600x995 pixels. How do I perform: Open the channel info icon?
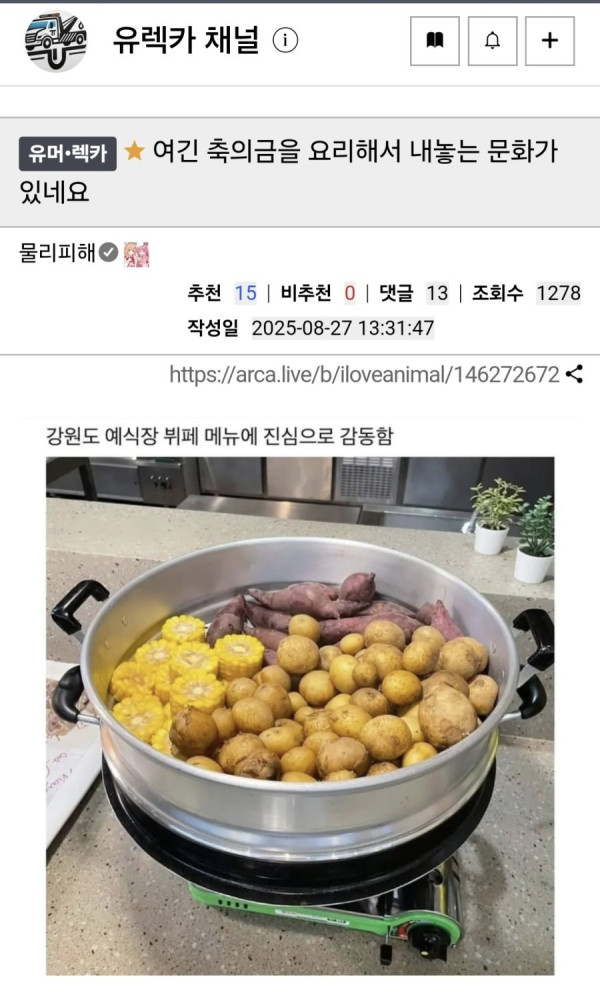(285, 41)
